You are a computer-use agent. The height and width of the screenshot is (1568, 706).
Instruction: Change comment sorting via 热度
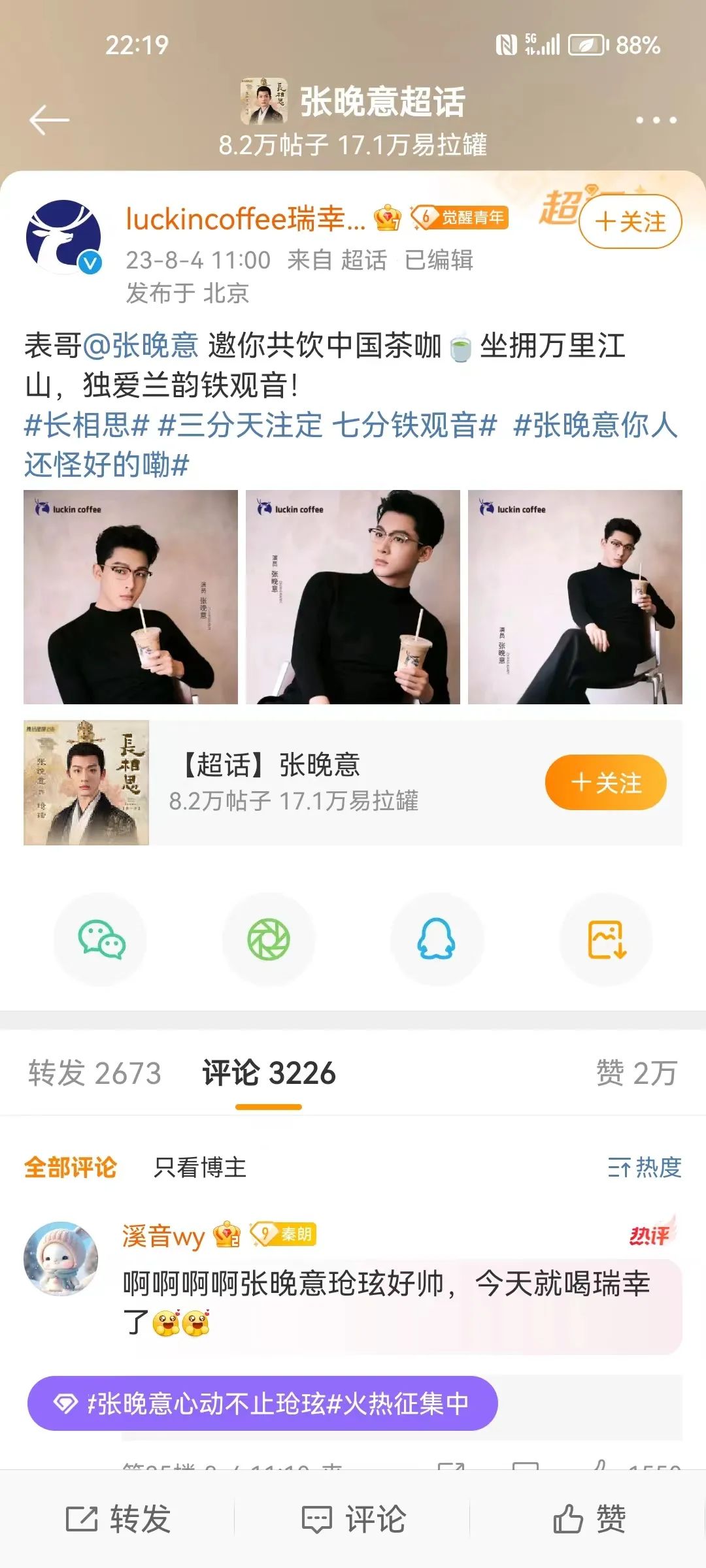[x=645, y=1168]
